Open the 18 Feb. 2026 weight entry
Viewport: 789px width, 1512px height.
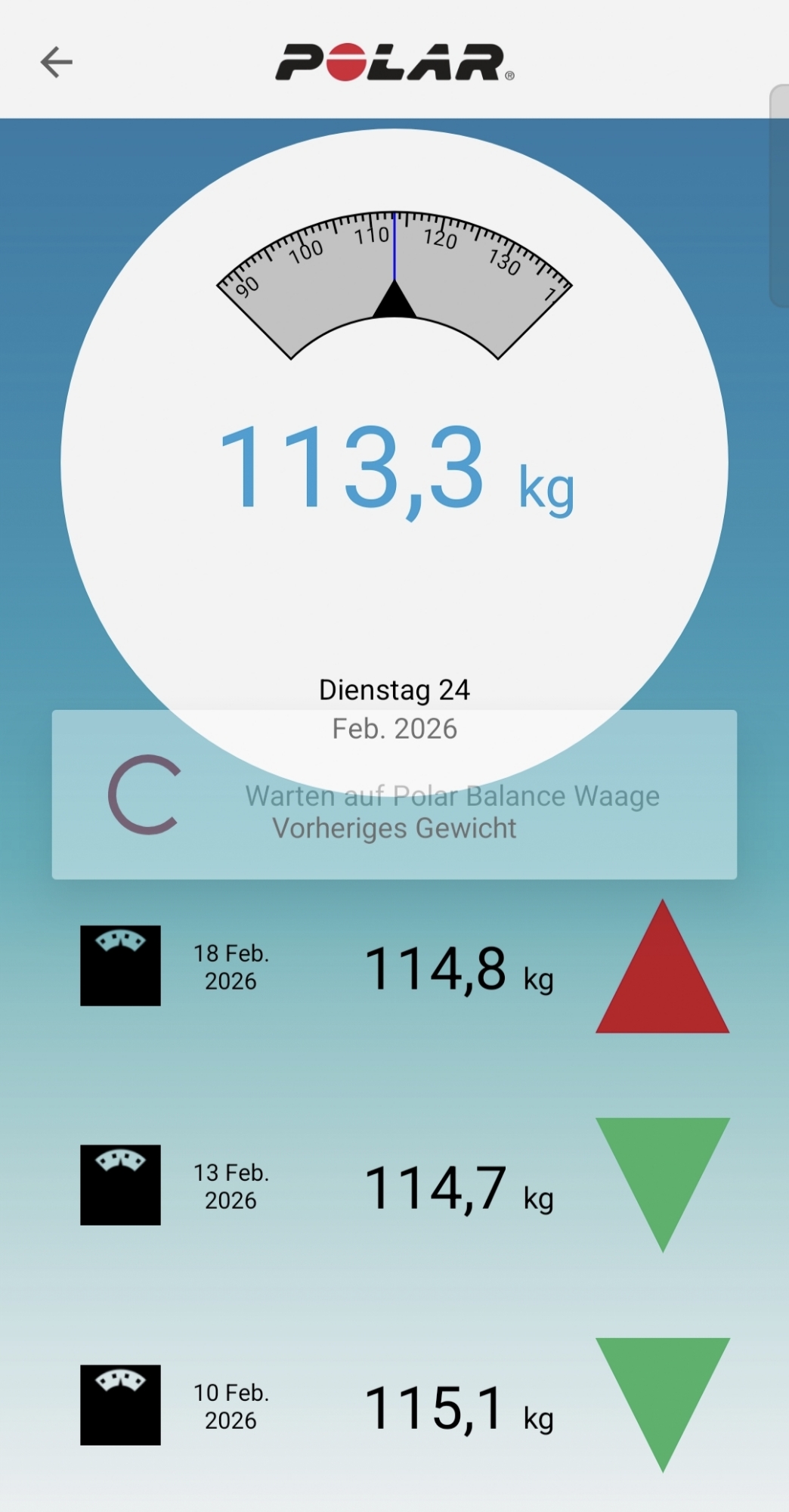[x=393, y=968]
